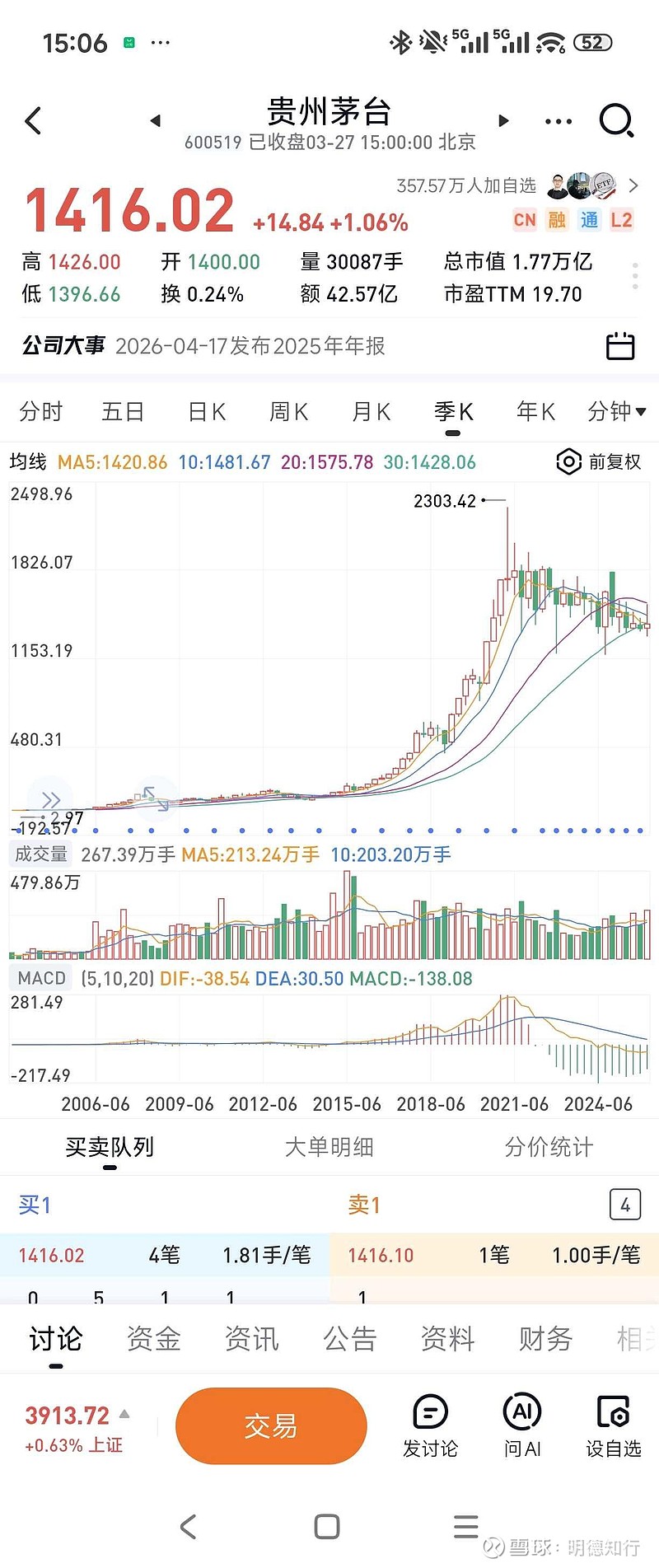Tap the 发讨论 post-discussion icon
The width and height of the screenshot is (659, 1568).
[x=430, y=1425]
